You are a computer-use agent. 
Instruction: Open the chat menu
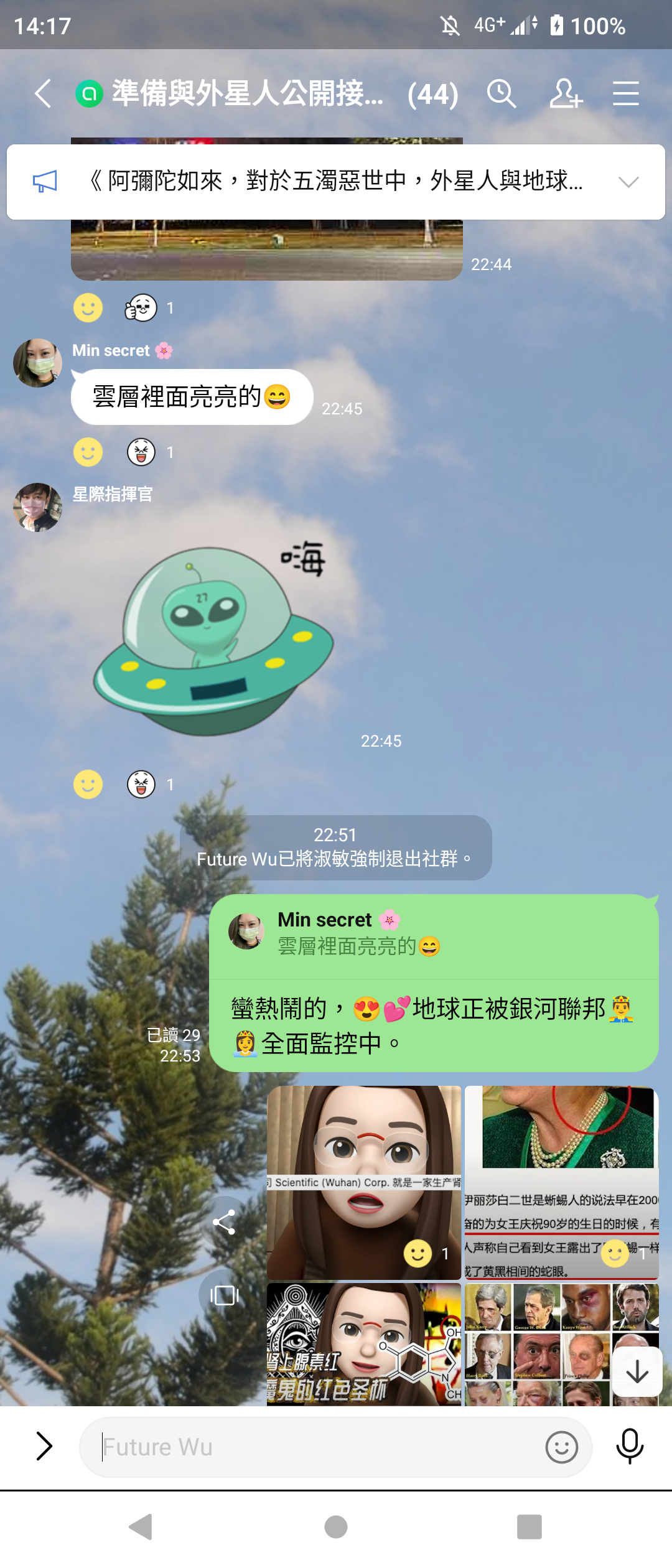click(x=625, y=94)
